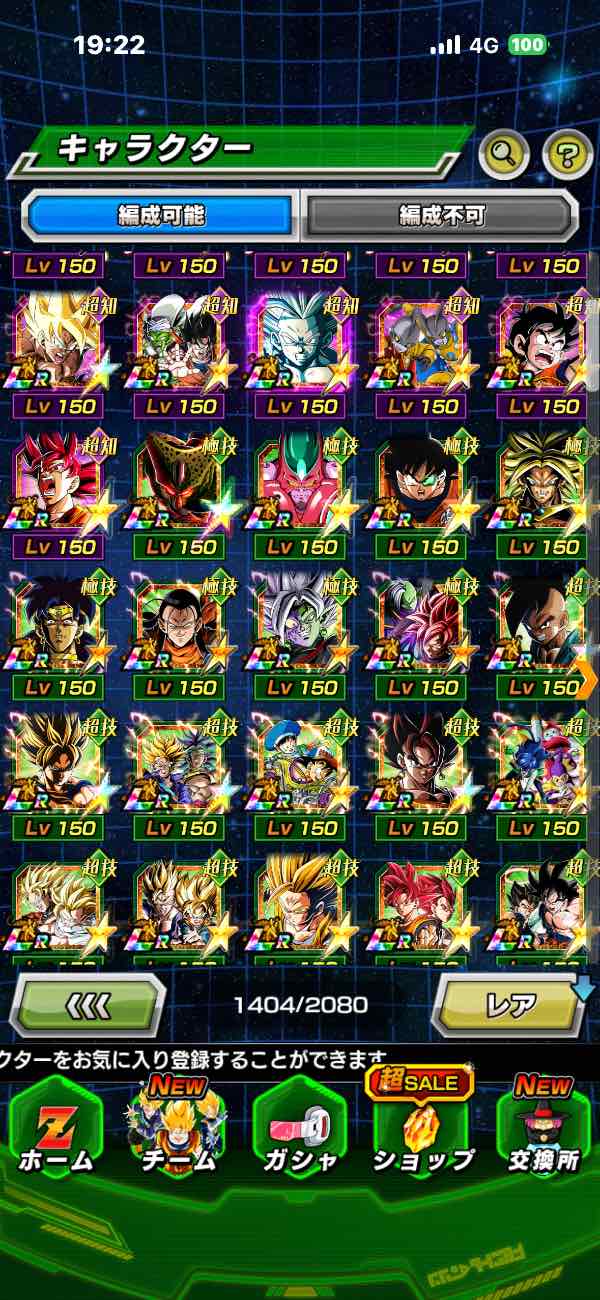Open the help question mark
The height and width of the screenshot is (1300, 600).
point(567,153)
